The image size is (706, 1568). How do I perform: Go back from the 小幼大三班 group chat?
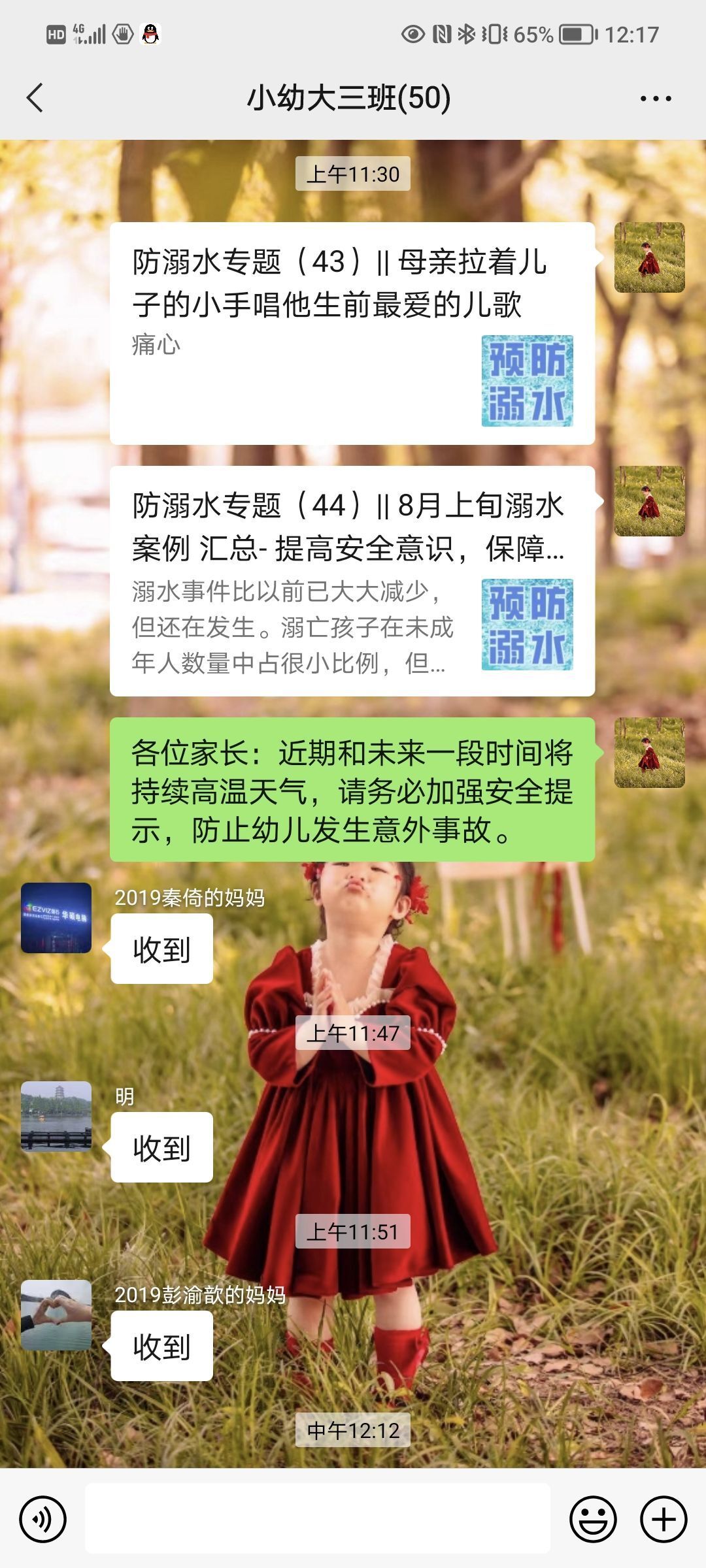[35, 98]
